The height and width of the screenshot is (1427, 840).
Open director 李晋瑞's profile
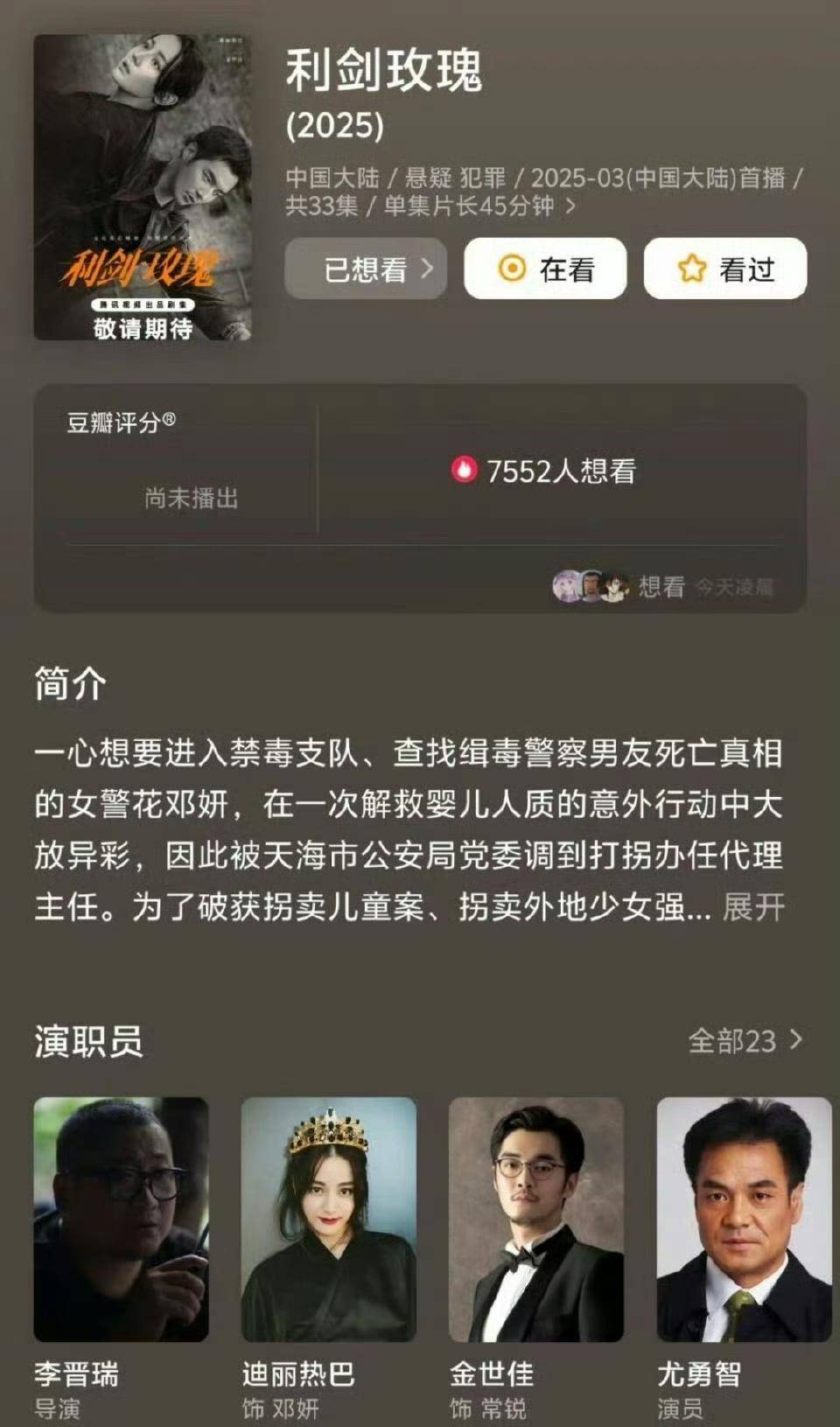pos(121,1219)
